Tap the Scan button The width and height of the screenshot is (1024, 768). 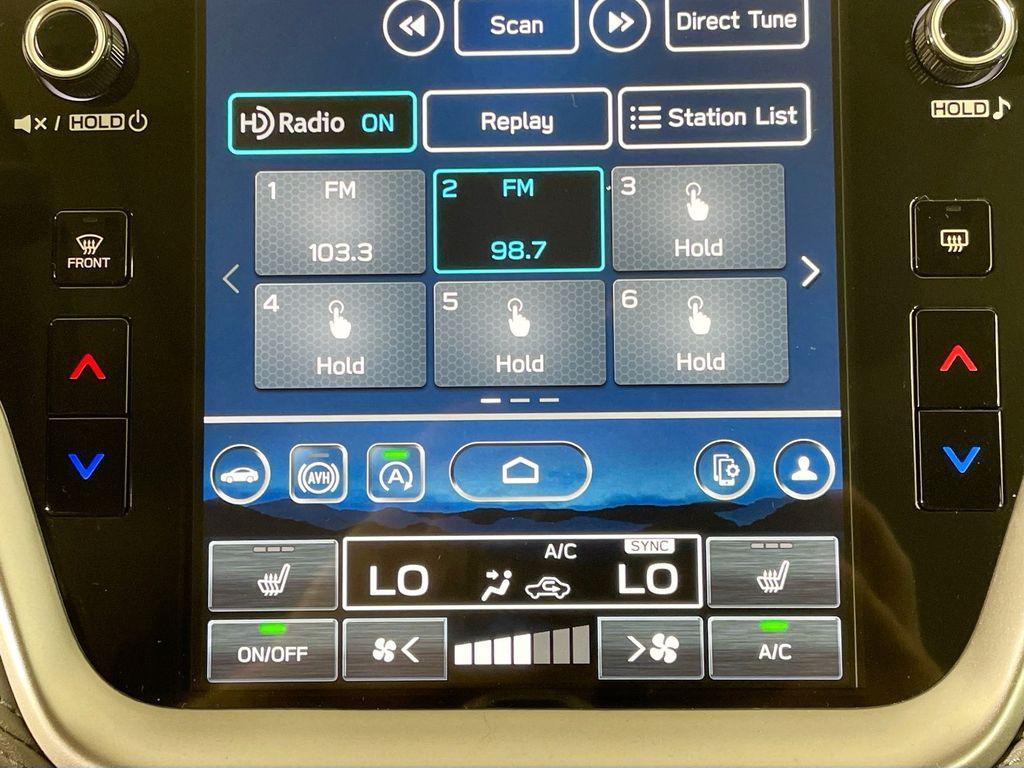point(516,25)
